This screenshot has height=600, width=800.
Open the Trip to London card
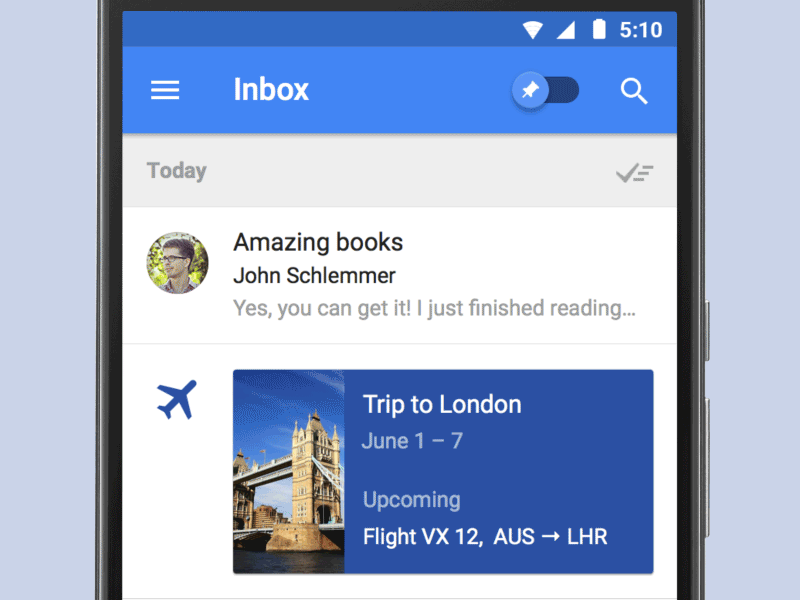tap(443, 471)
